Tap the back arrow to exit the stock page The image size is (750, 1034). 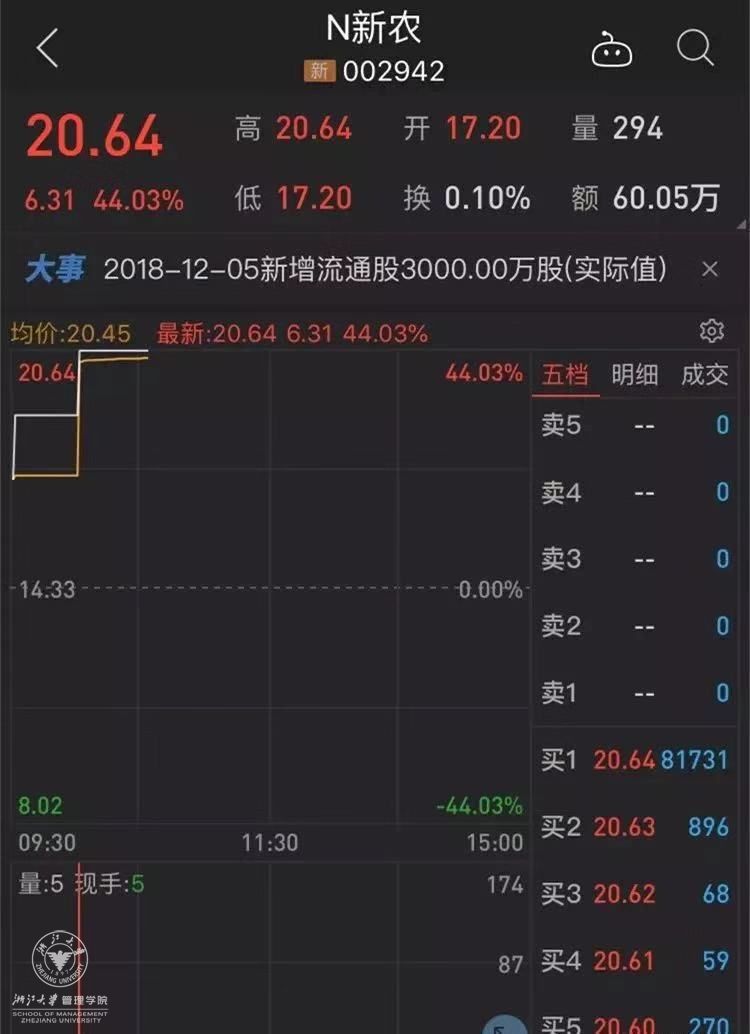pyautogui.click(x=45, y=46)
